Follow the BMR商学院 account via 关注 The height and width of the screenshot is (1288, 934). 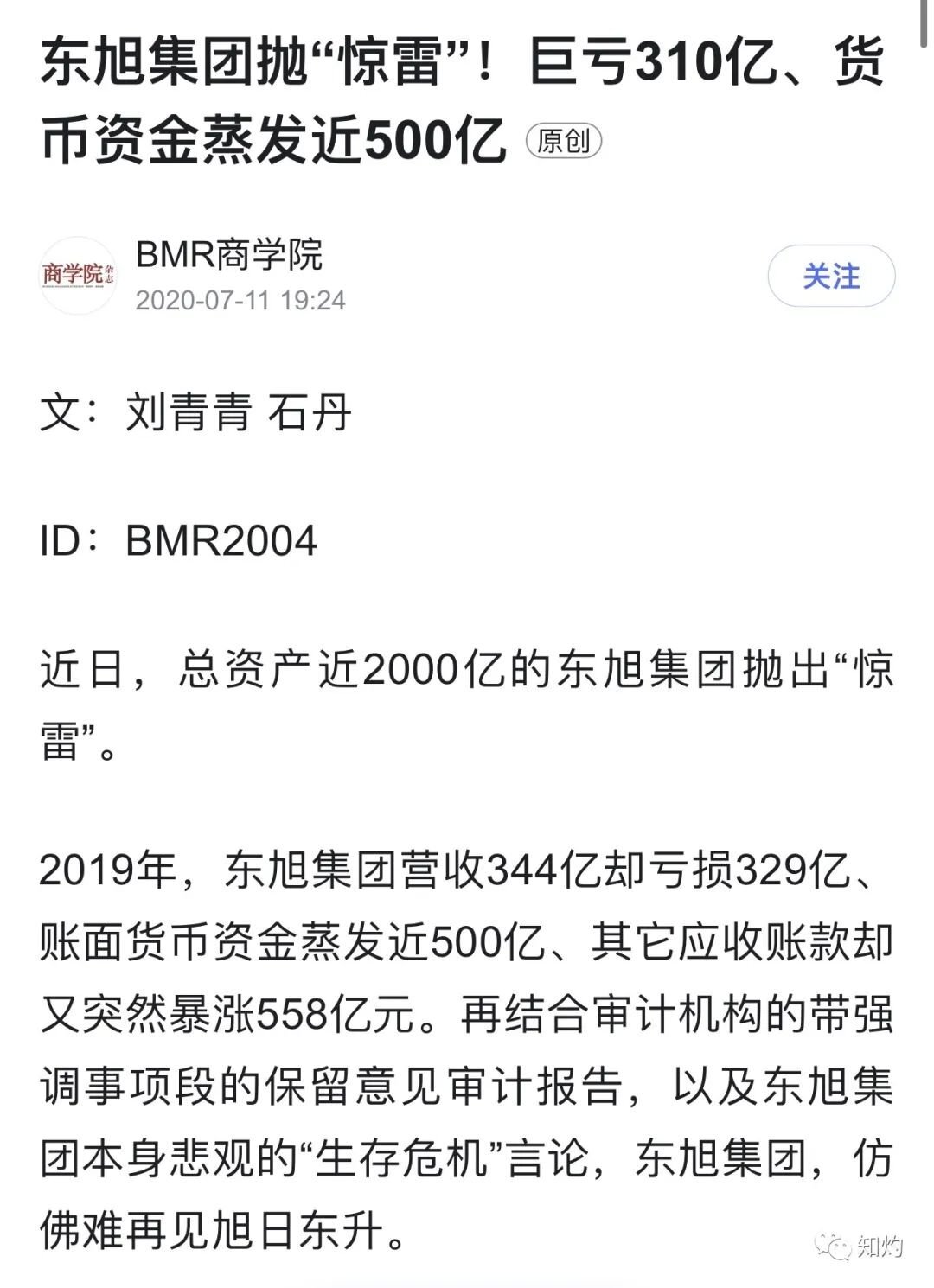click(x=830, y=277)
